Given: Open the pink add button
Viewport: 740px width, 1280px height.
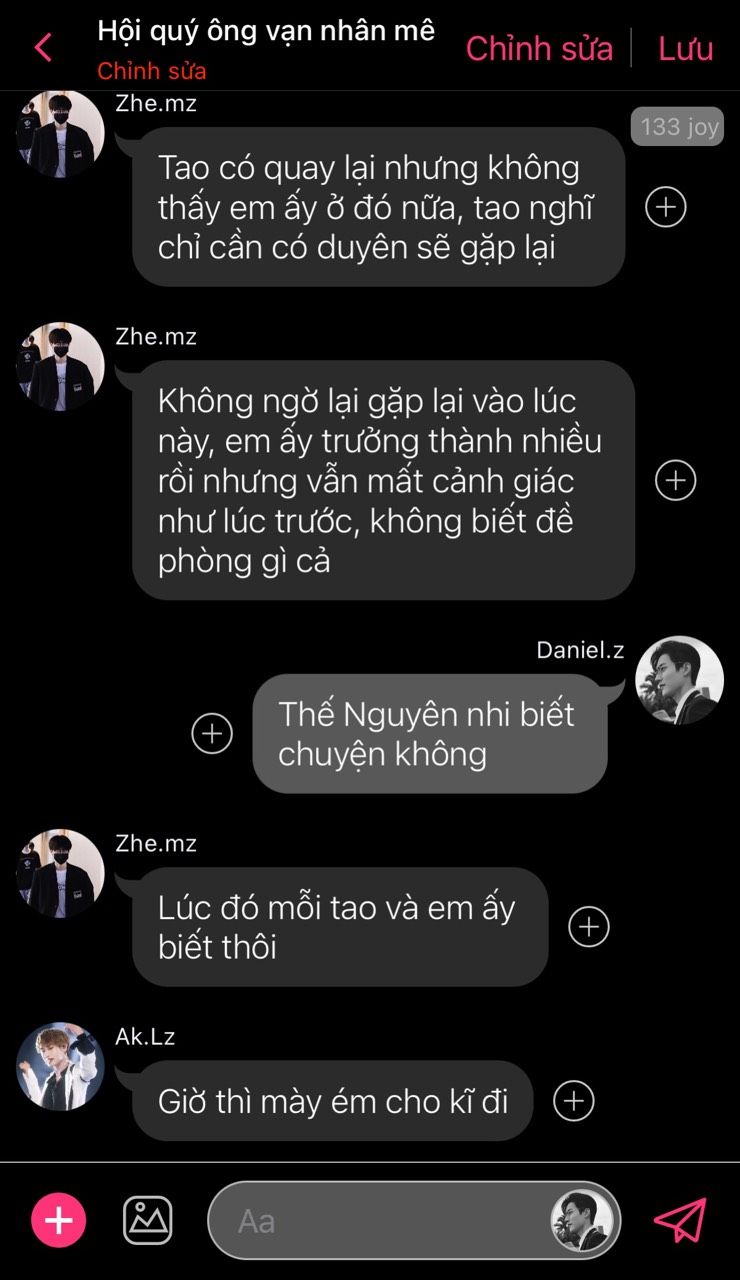Looking at the screenshot, I should (59, 1220).
